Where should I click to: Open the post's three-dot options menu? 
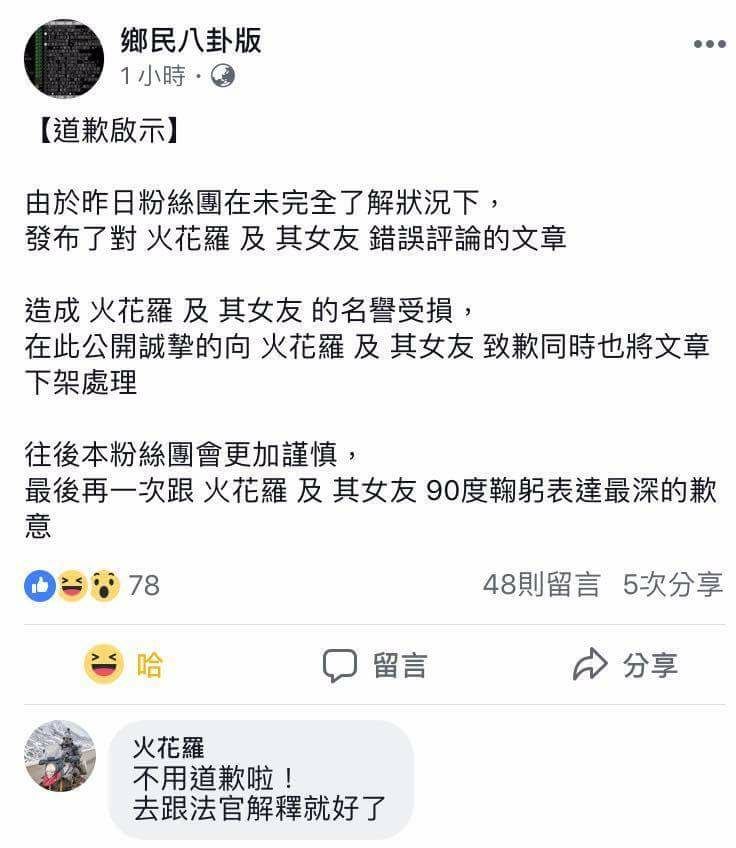(709, 44)
